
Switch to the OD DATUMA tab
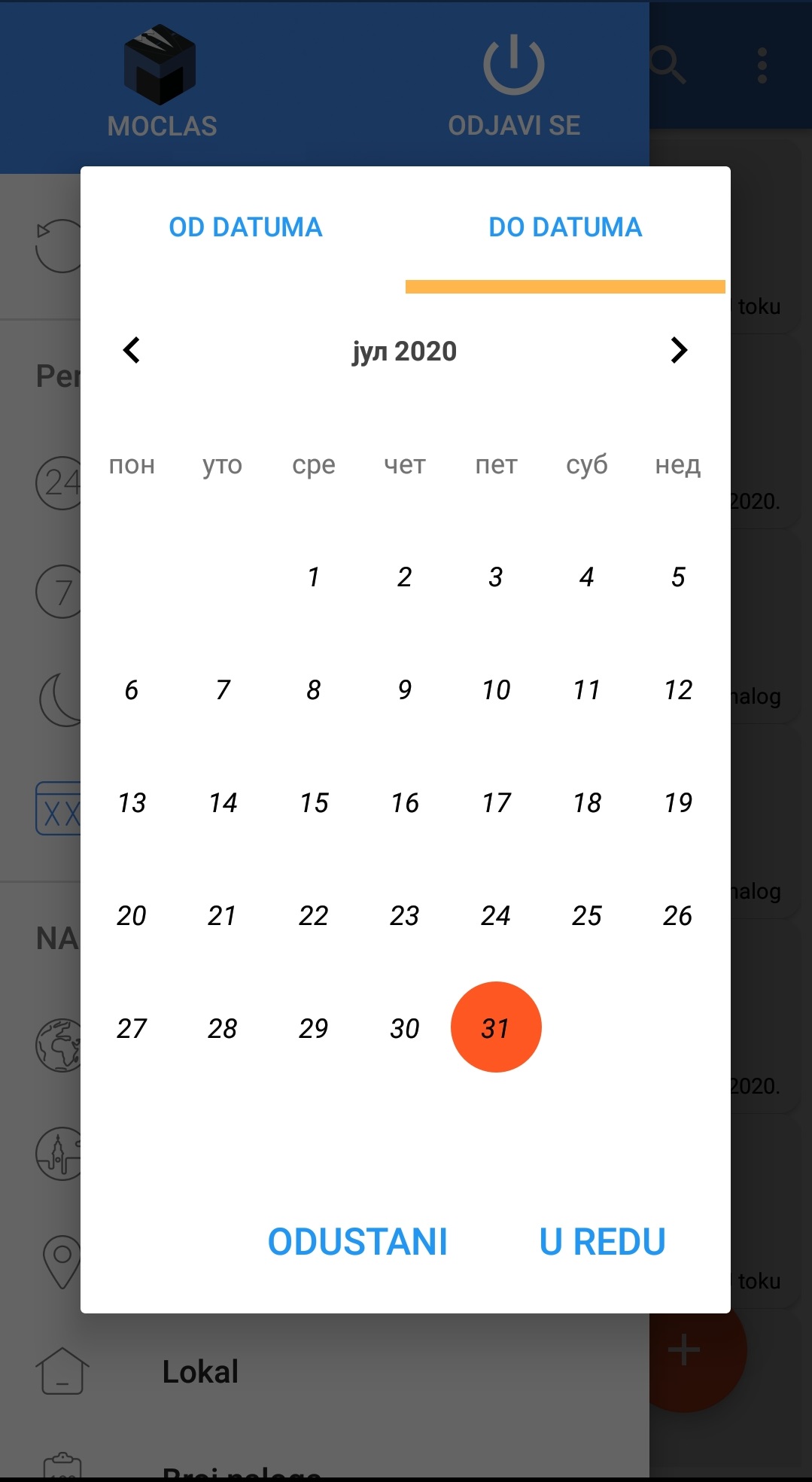[x=245, y=227]
